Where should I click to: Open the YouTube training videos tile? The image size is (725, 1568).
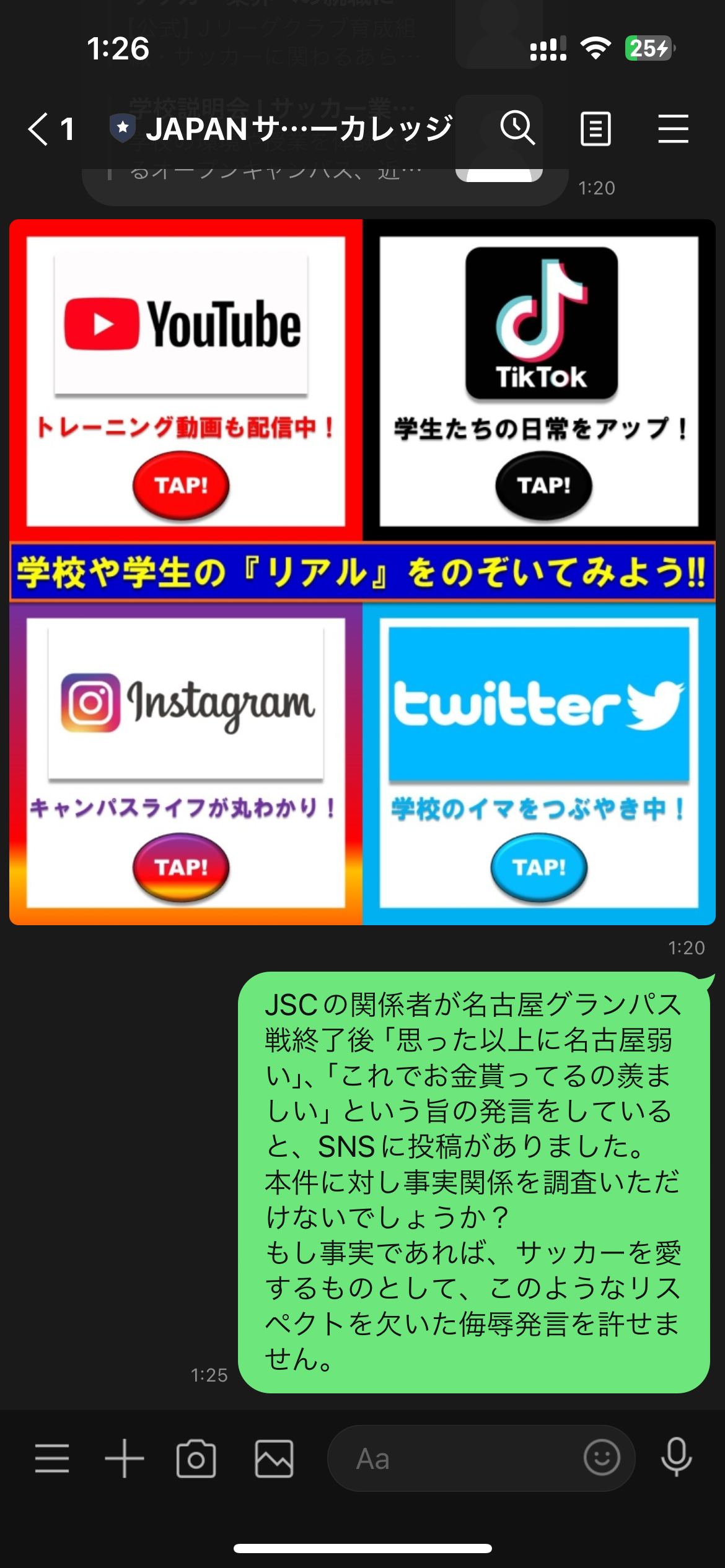pos(186,380)
